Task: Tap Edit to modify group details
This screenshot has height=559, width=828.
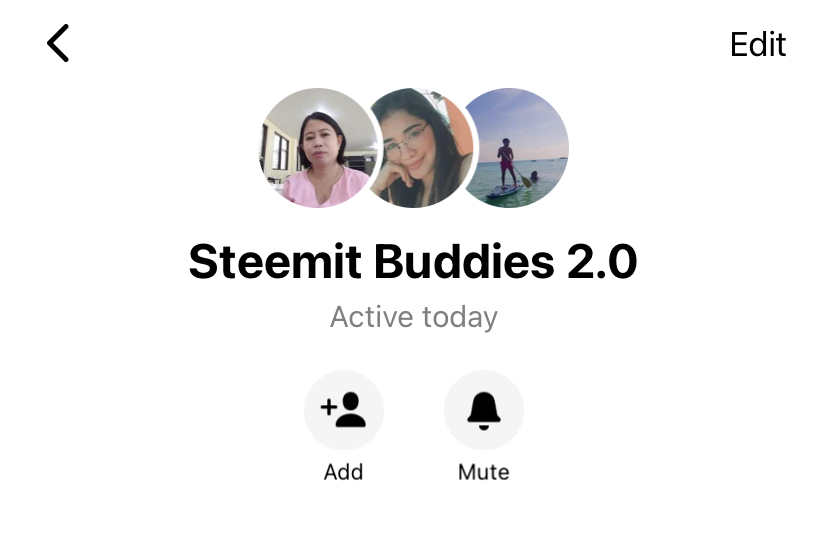Action: click(x=757, y=45)
